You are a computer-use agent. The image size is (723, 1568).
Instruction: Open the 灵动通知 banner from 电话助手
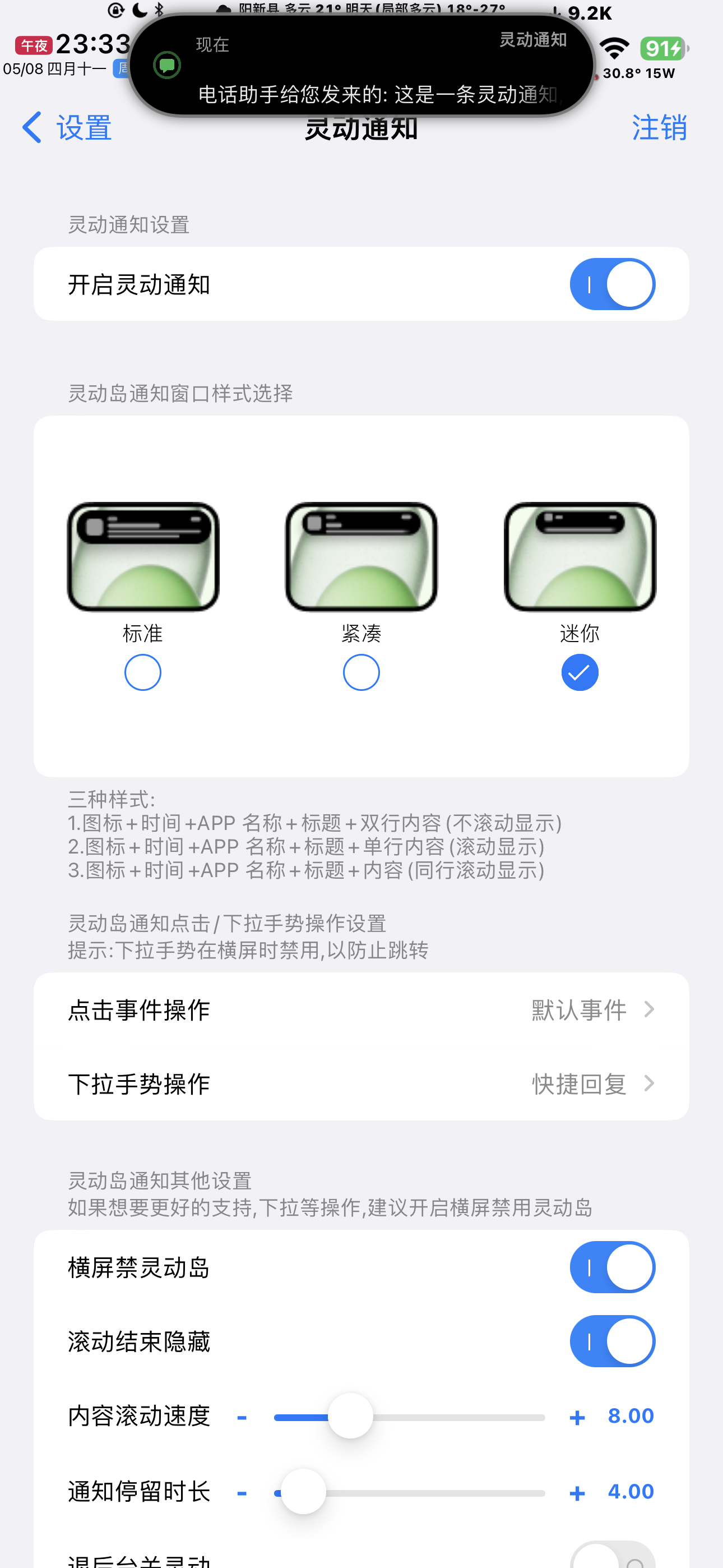tap(361, 66)
